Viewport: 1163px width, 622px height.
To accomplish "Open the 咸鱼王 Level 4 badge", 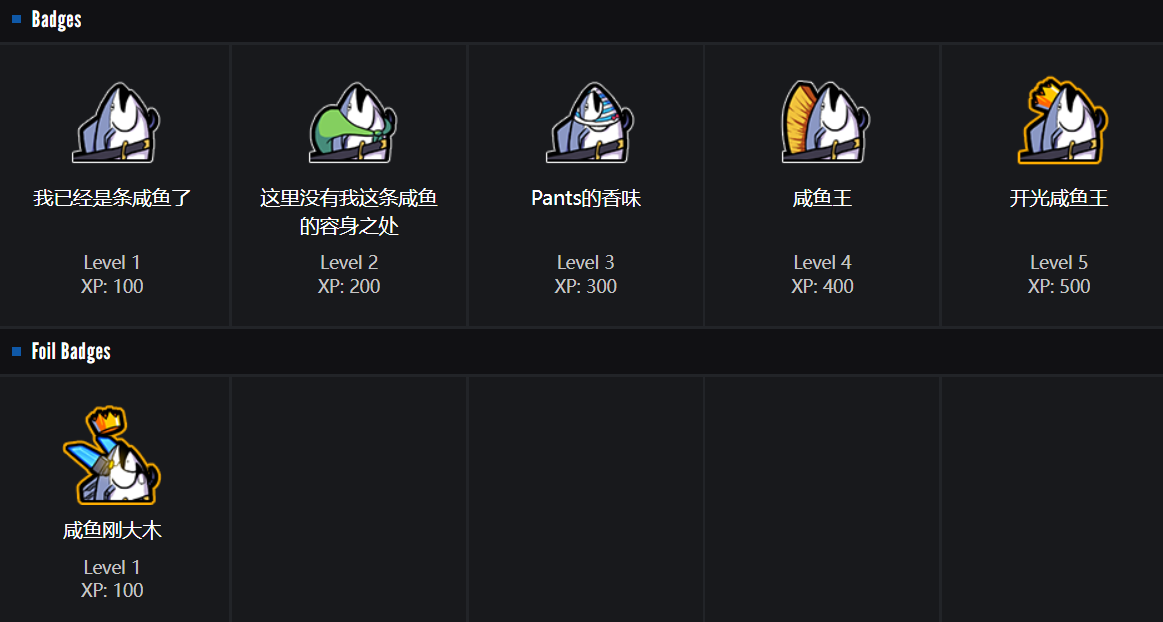I will (x=822, y=123).
